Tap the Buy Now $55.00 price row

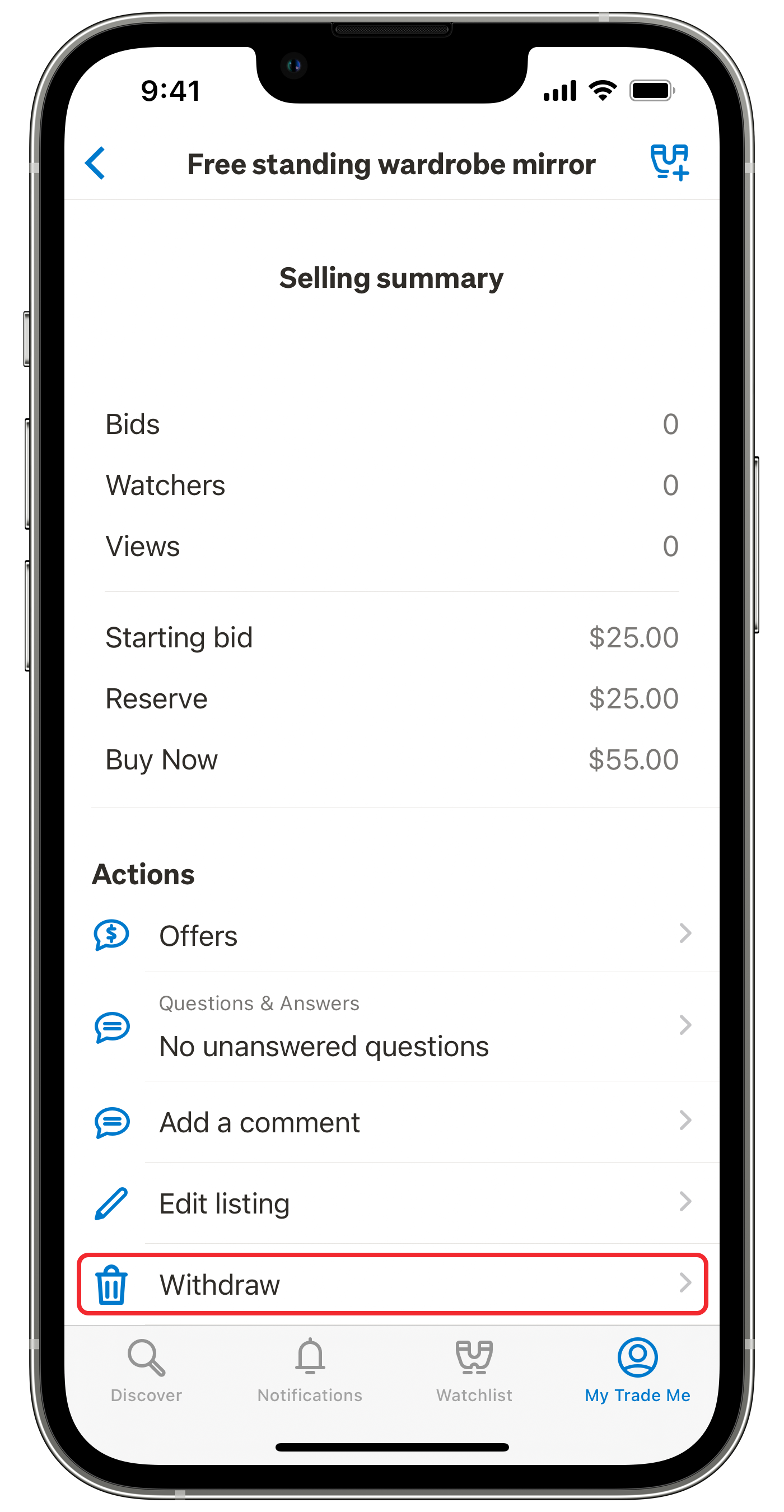tap(391, 759)
